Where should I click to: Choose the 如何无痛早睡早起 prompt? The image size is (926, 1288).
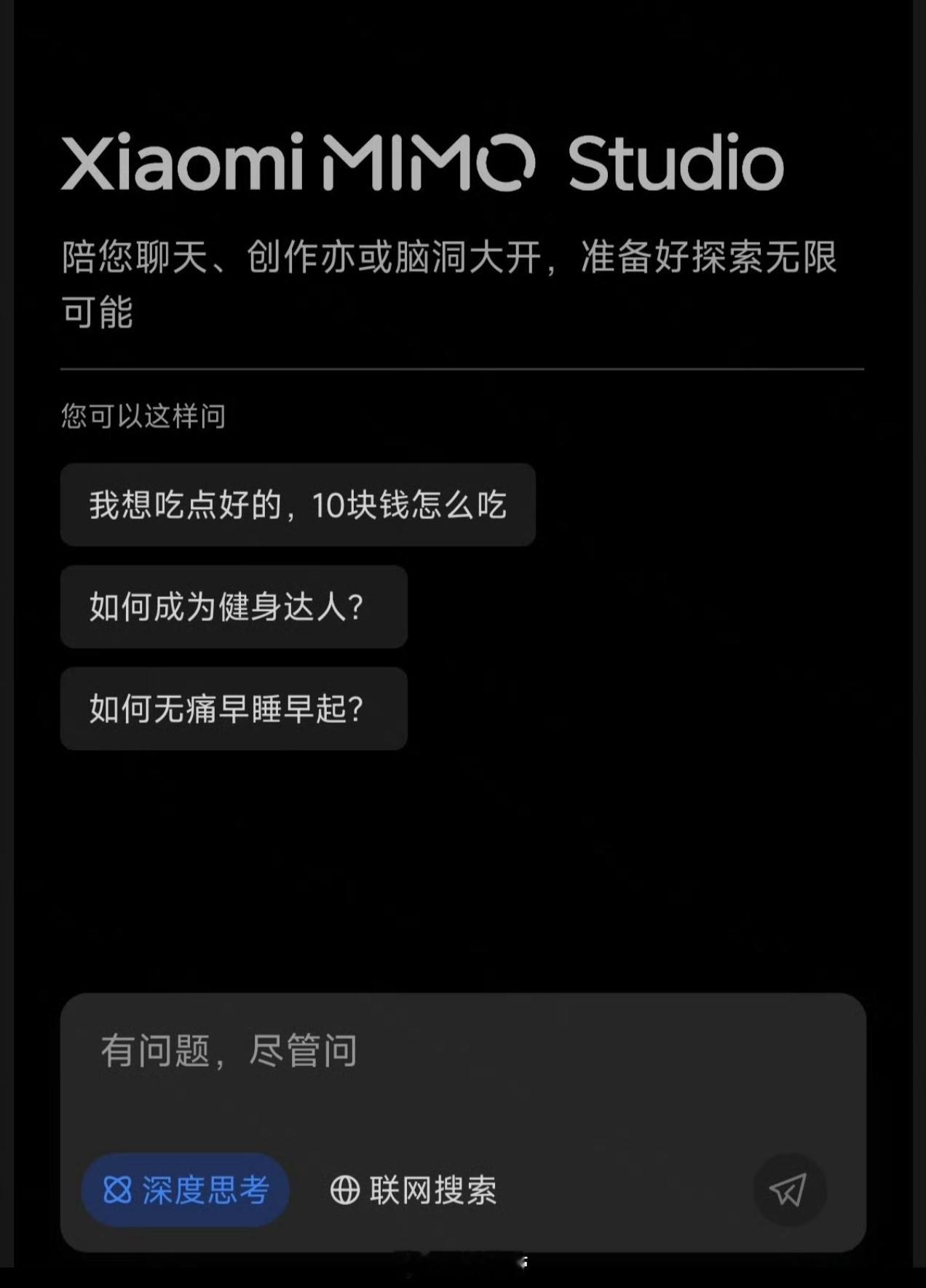(234, 709)
